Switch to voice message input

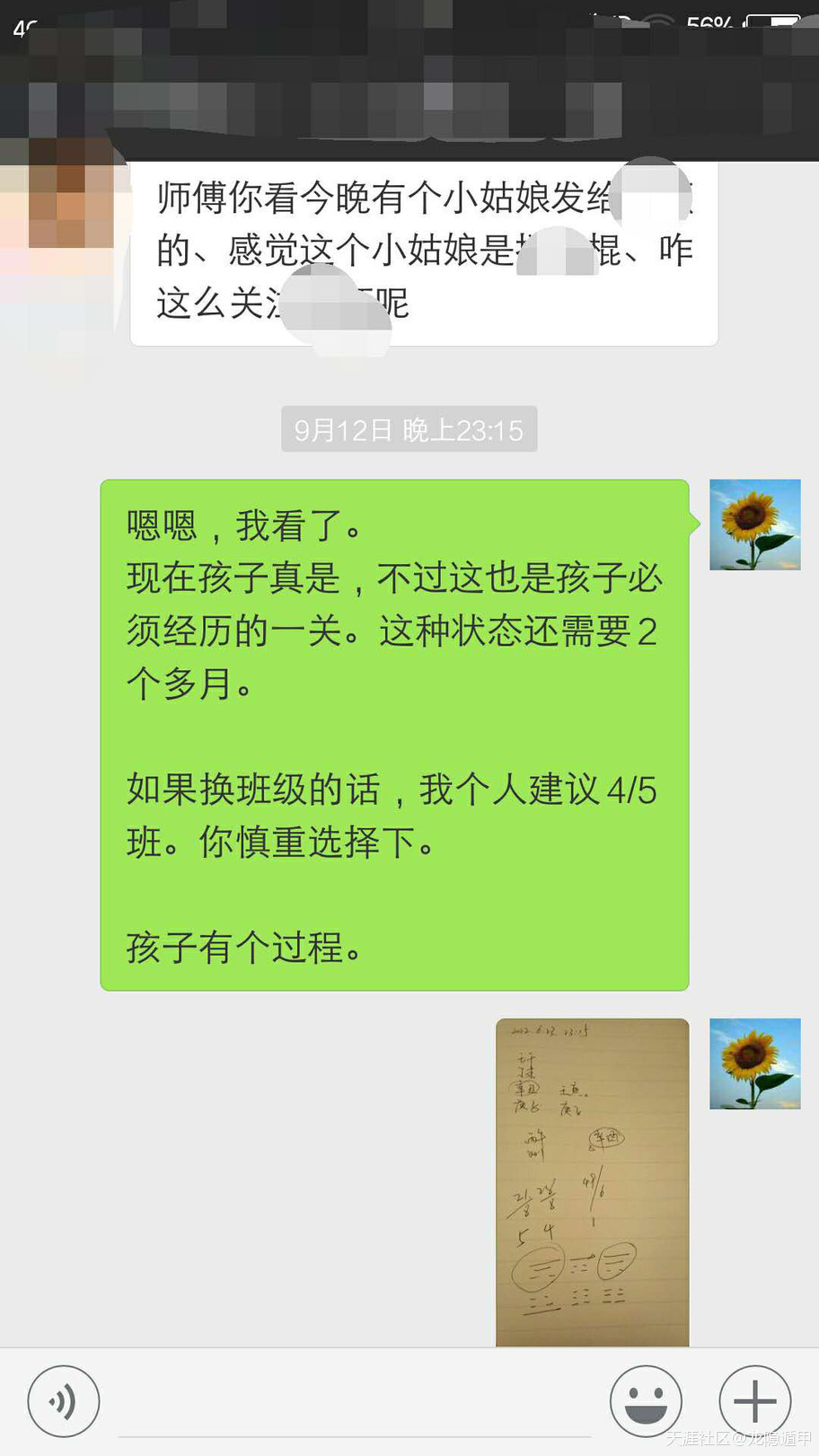pyautogui.click(x=63, y=1400)
